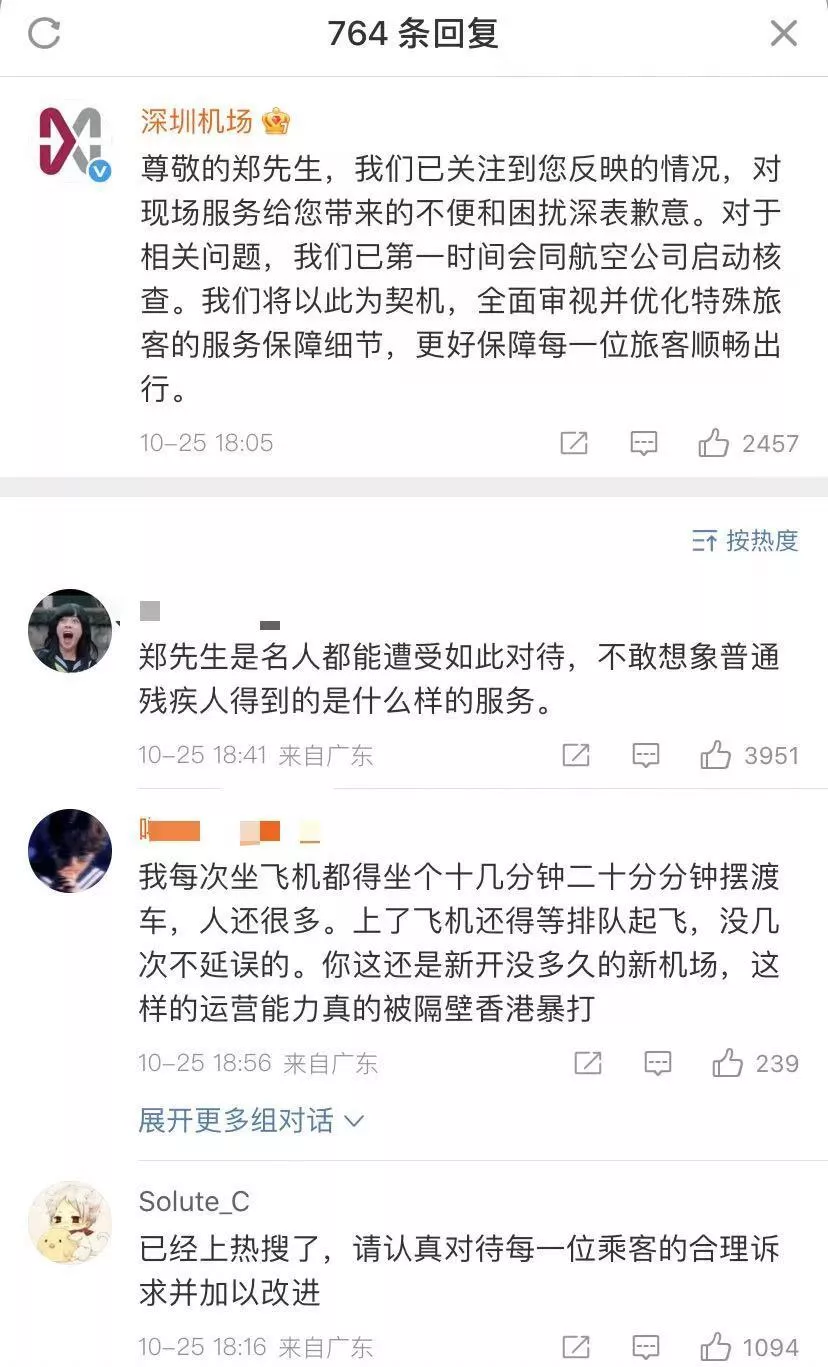The height and width of the screenshot is (1367, 828).
Task: Like the comment with 3951 likes
Action: point(716,755)
